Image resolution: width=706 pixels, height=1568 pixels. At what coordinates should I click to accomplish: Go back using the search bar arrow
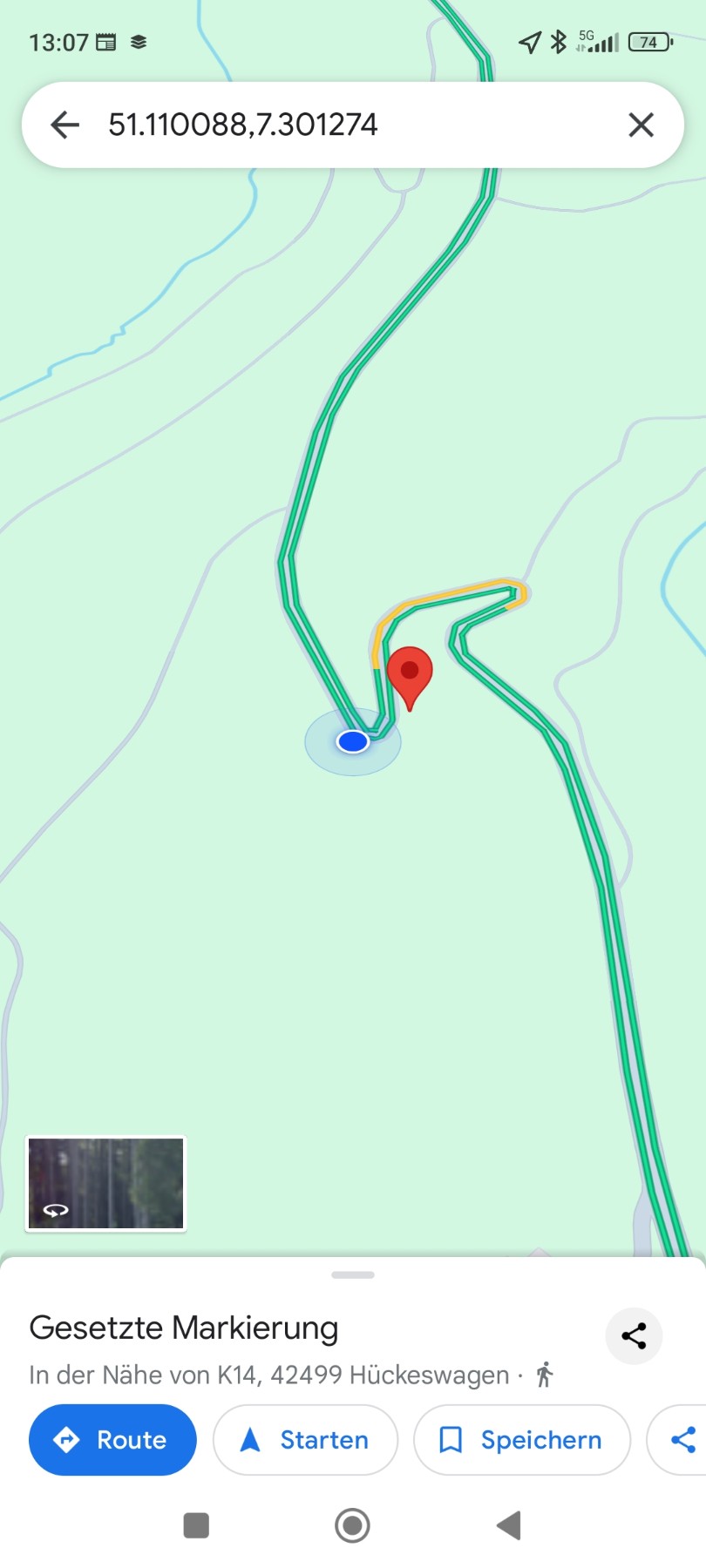coord(64,125)
